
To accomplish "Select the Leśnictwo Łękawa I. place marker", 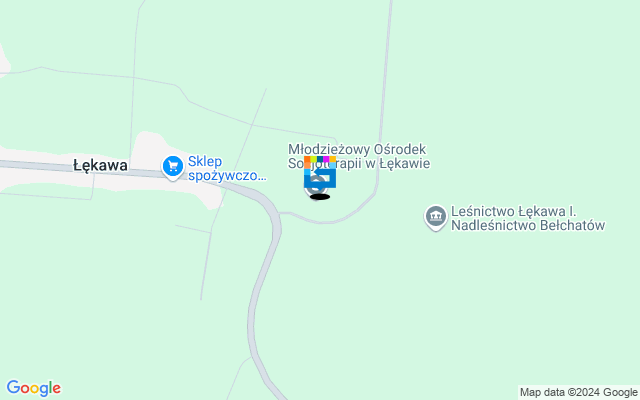I will [435, 217].
